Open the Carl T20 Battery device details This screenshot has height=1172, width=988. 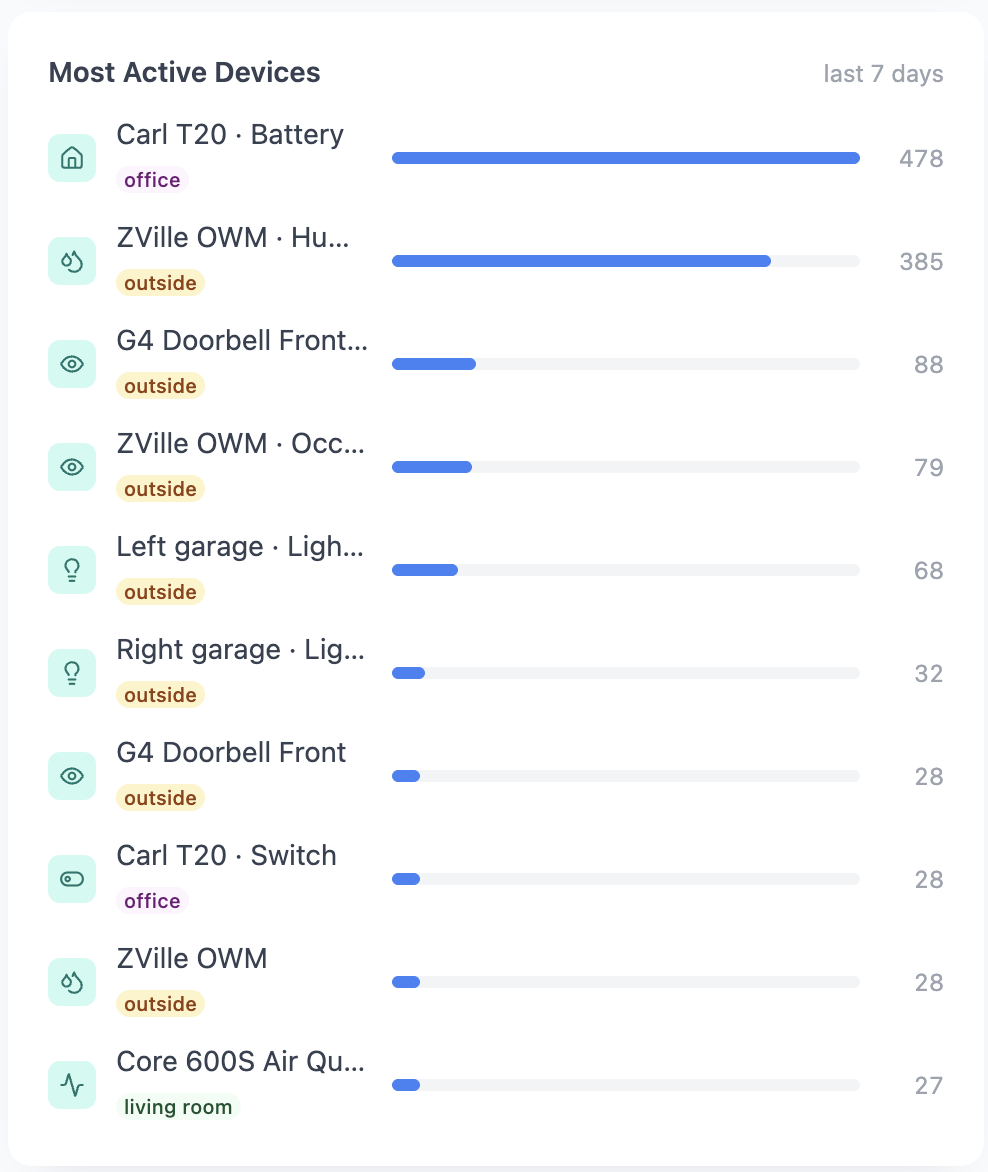[x=229, y=134]
